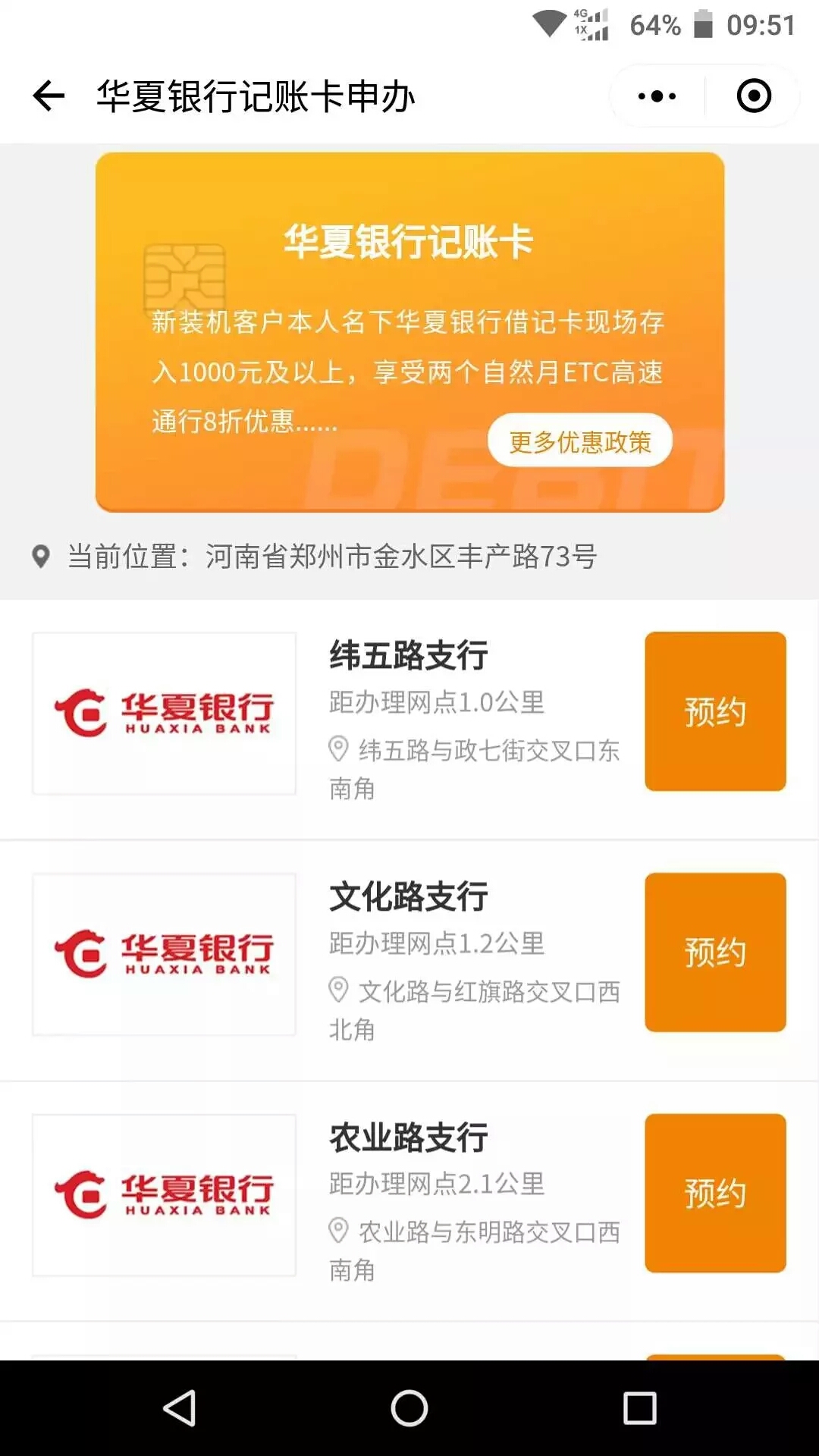Reserve at 文化路支行 via 预约 button

pos(714,952)
